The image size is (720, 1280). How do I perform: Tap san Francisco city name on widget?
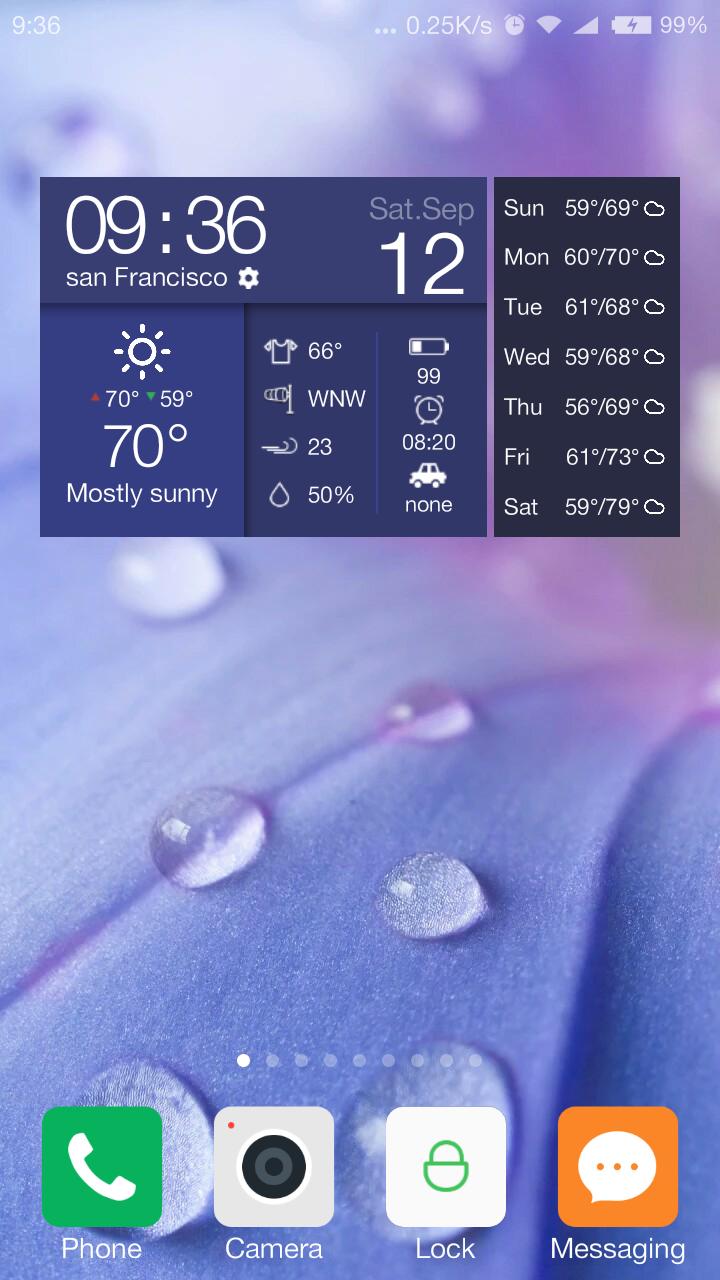(x=156, y=277)
